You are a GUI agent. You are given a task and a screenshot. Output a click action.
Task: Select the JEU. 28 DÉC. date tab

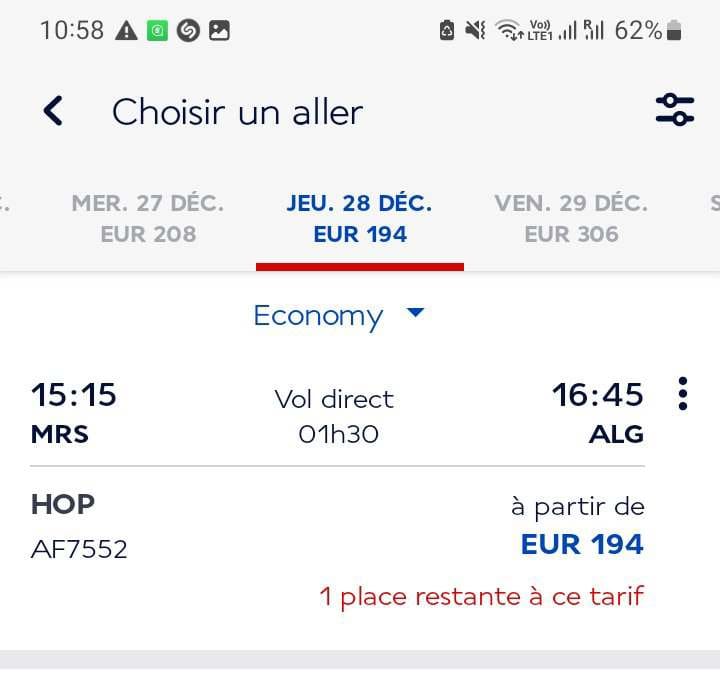pos(360,219)
